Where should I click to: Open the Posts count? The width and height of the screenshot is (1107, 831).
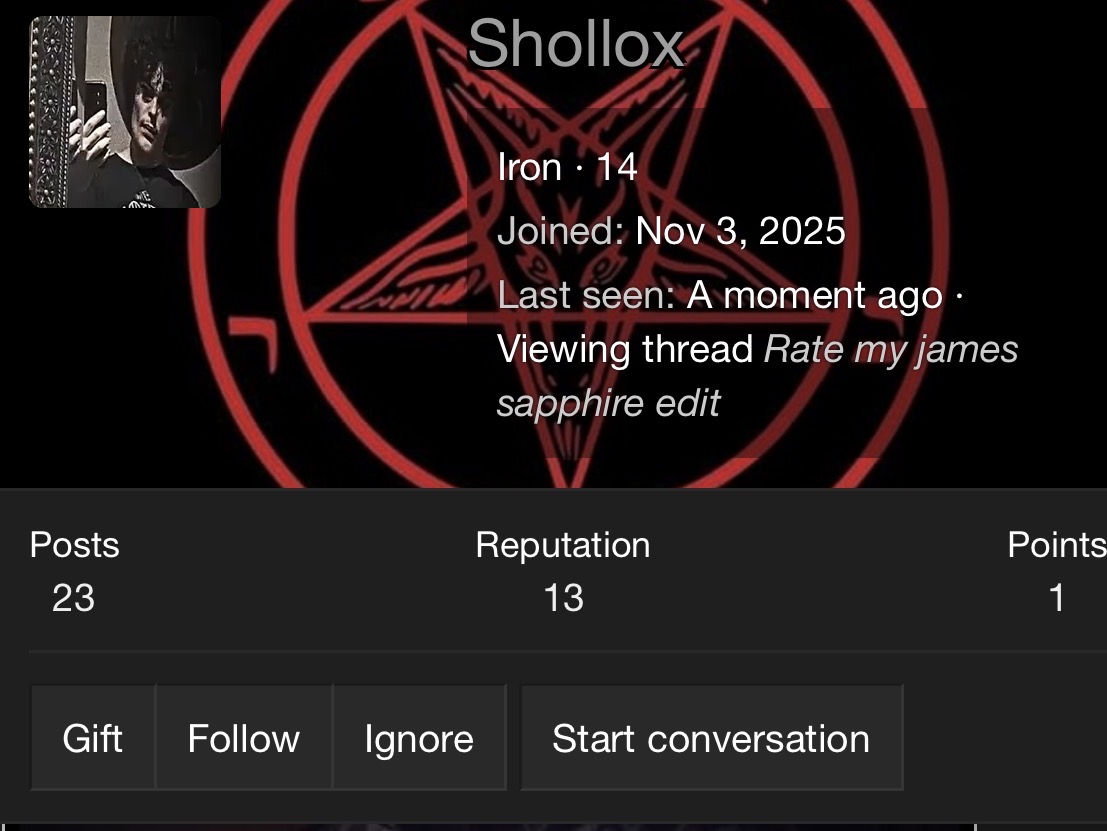[x=74, y=597]
